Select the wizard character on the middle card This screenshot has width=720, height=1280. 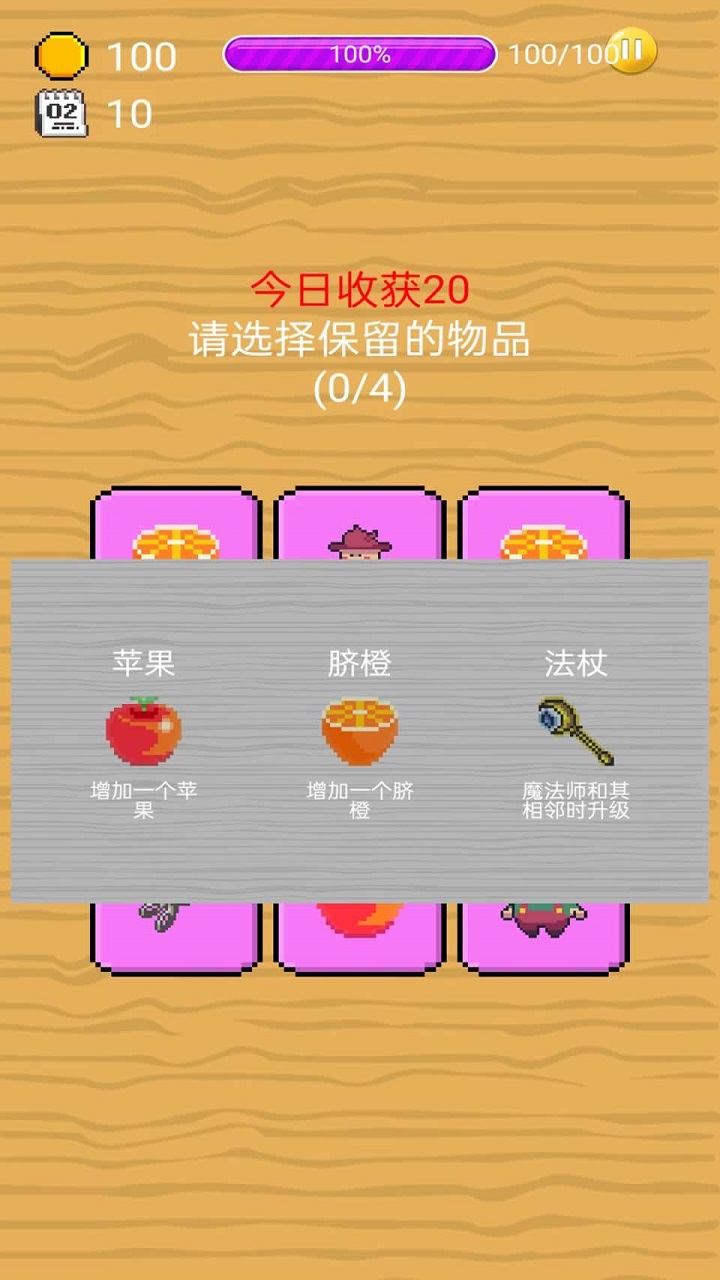[362, 545]
